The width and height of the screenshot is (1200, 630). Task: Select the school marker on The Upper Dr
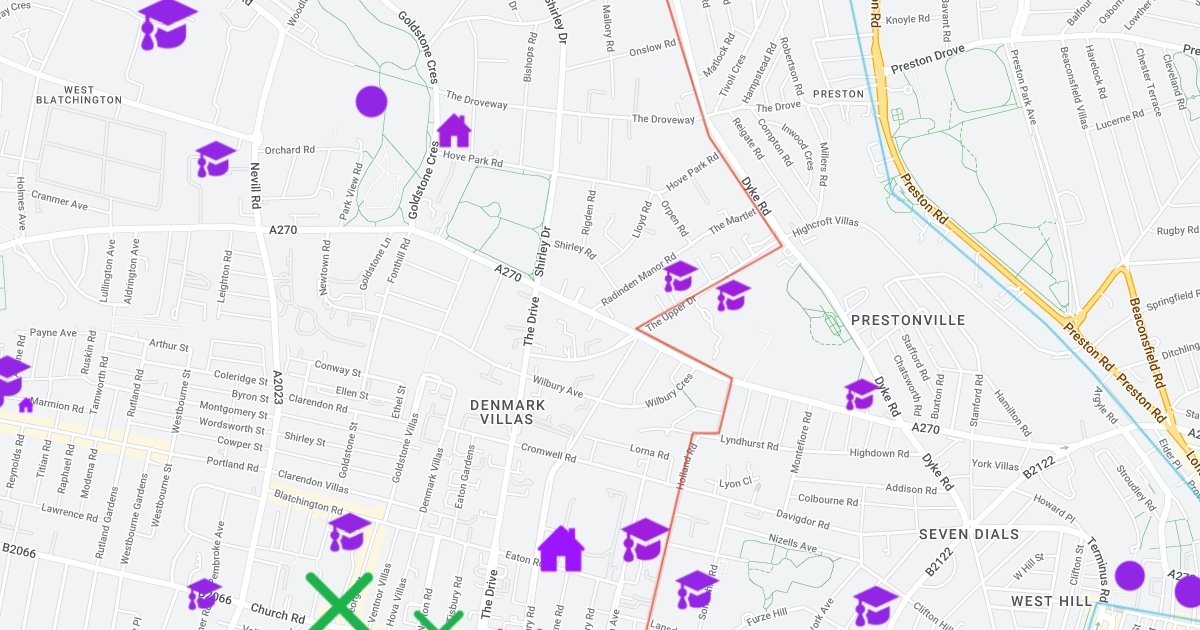(733, 295)
